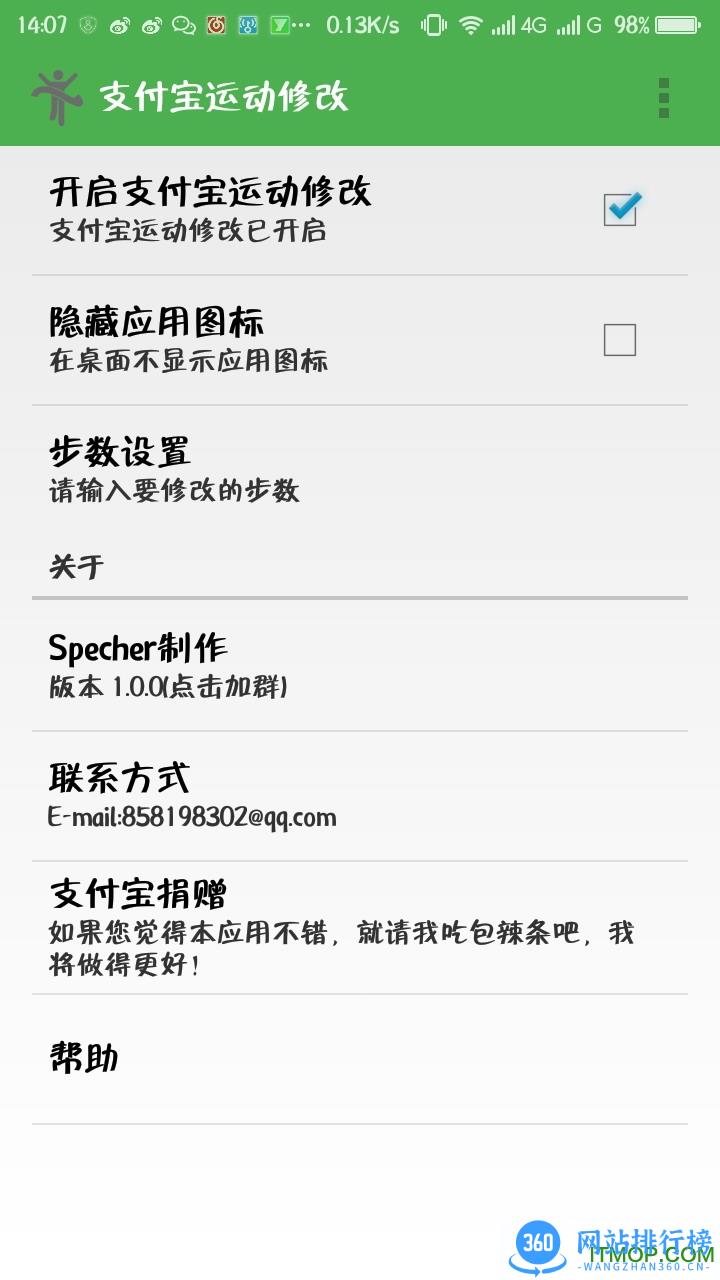Viewport: 720px width, 1280px height.
Task: Uncheck 开启支付宝运动修改 checkbox
Action: click(x=620, y=210)
